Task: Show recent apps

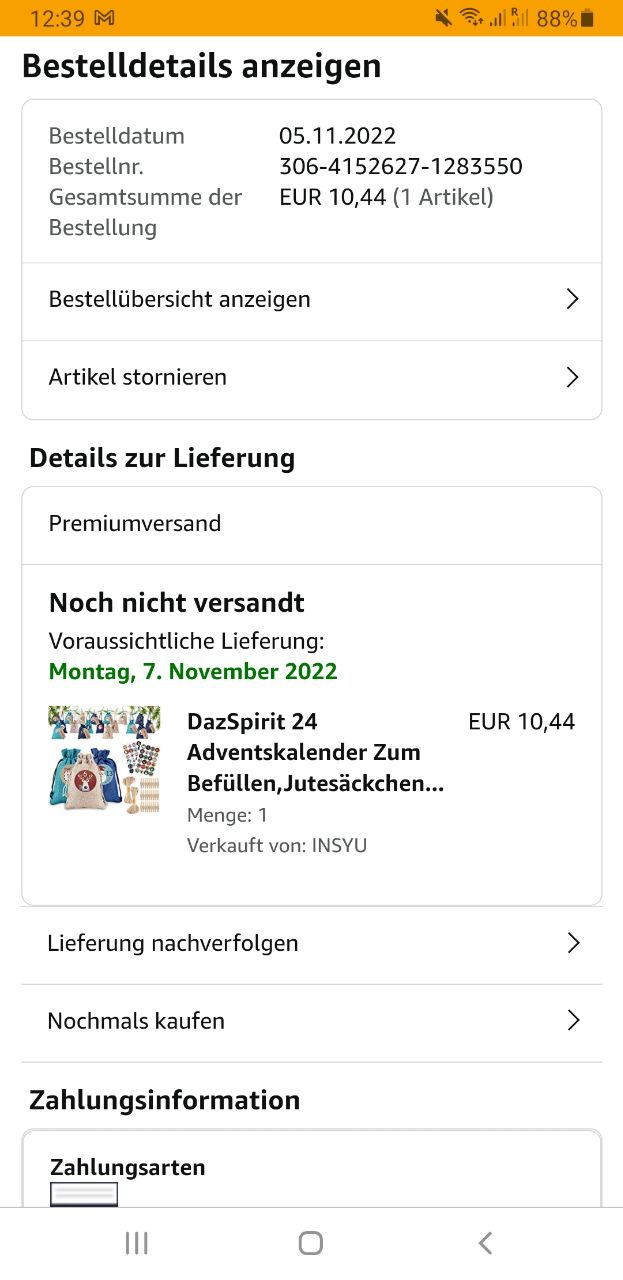Action: click(x=137, y=1243)
